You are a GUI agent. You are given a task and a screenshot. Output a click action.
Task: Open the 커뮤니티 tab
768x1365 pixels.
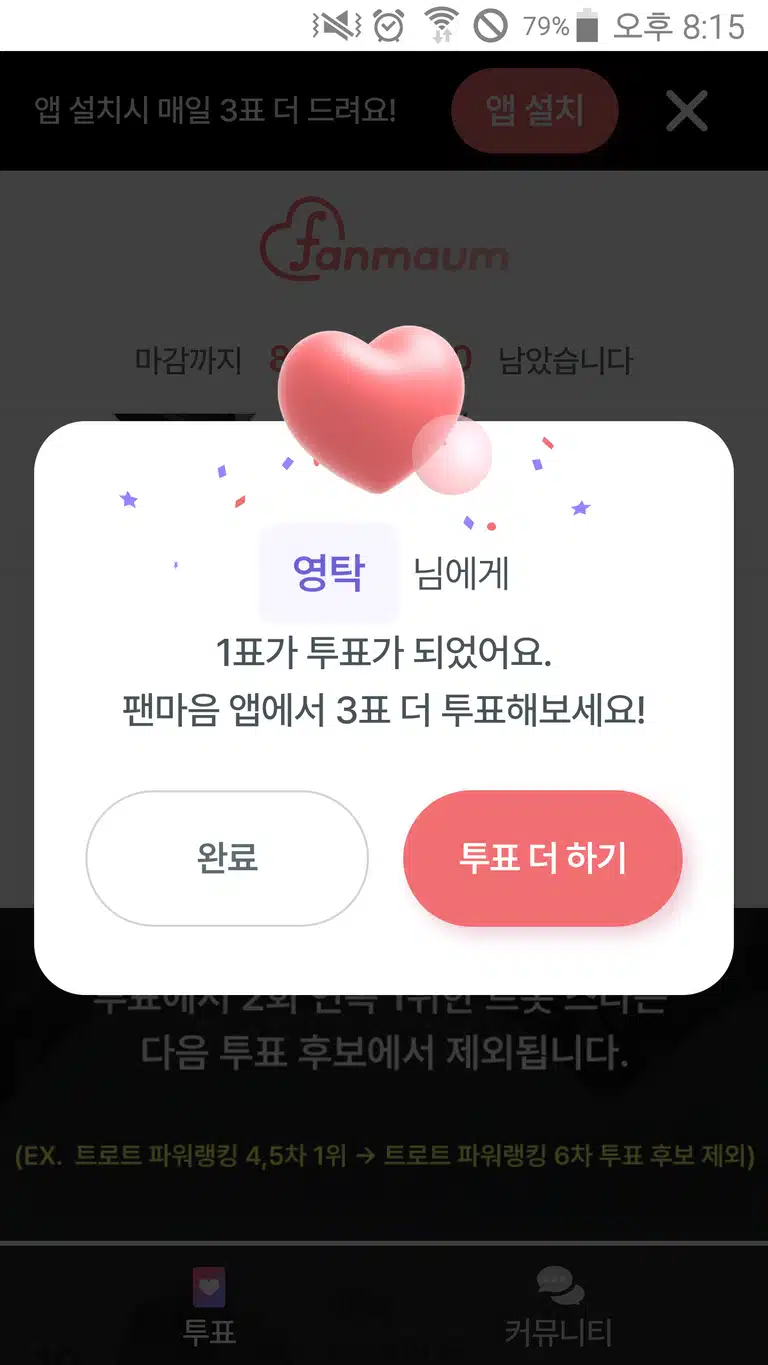coord(558,1307)
